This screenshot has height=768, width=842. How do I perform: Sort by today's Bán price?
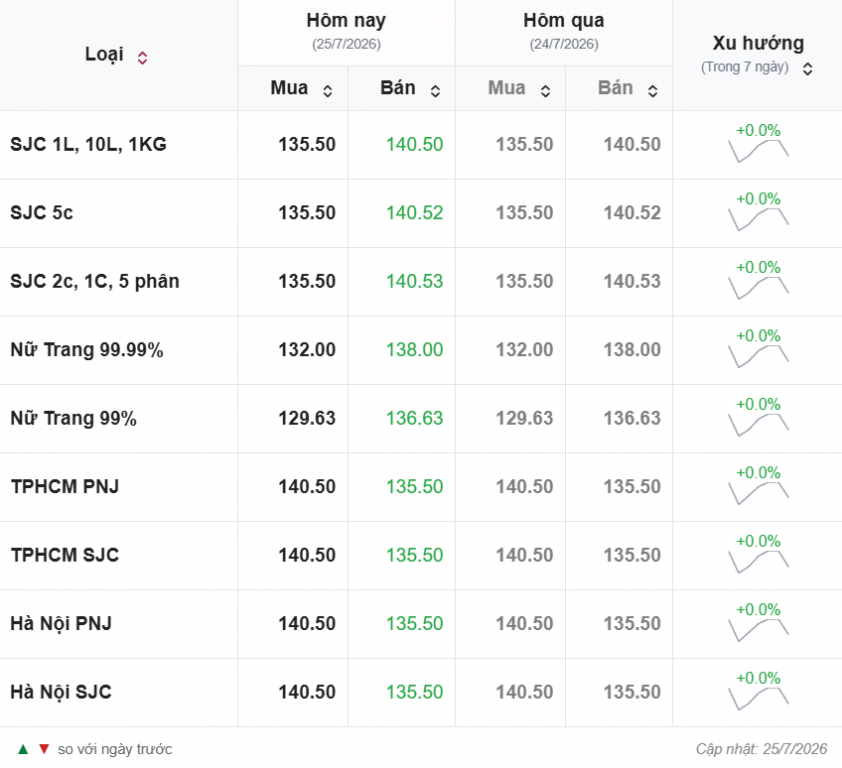coord(435,91)
